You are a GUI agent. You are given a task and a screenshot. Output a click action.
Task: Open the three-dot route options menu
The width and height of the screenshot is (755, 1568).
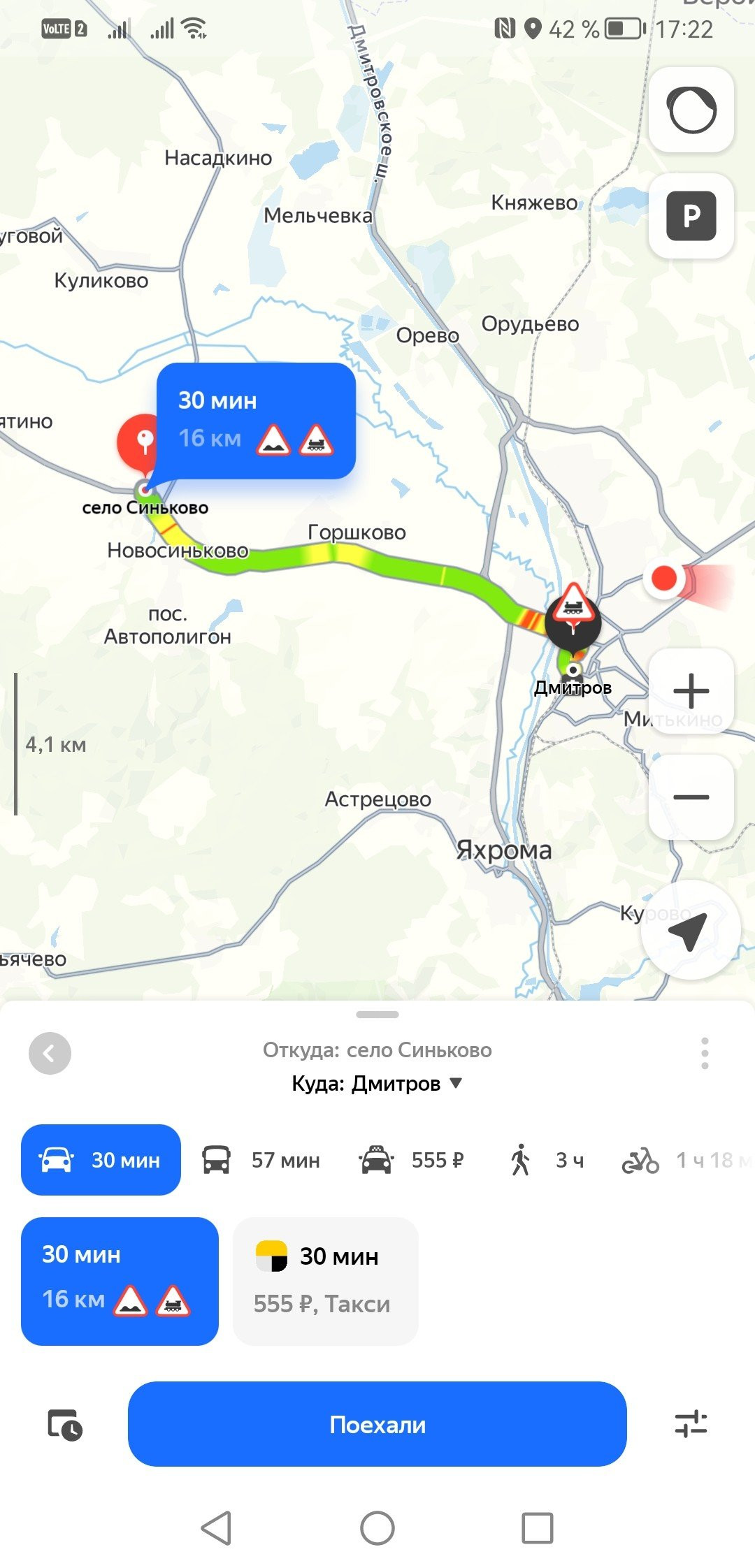(x=705, y=1053)
